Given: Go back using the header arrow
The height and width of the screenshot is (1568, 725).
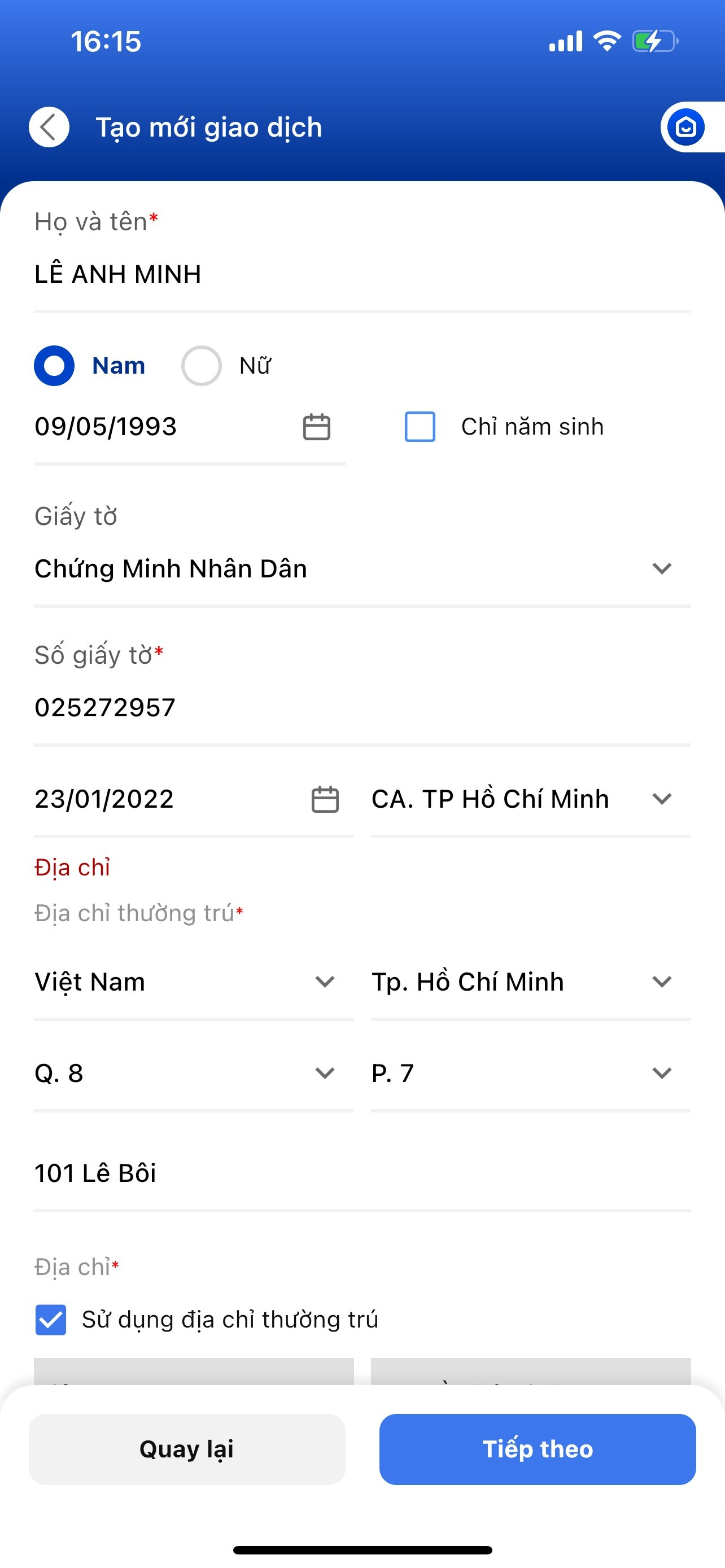Looking at the screenshot, I should 49,127.
